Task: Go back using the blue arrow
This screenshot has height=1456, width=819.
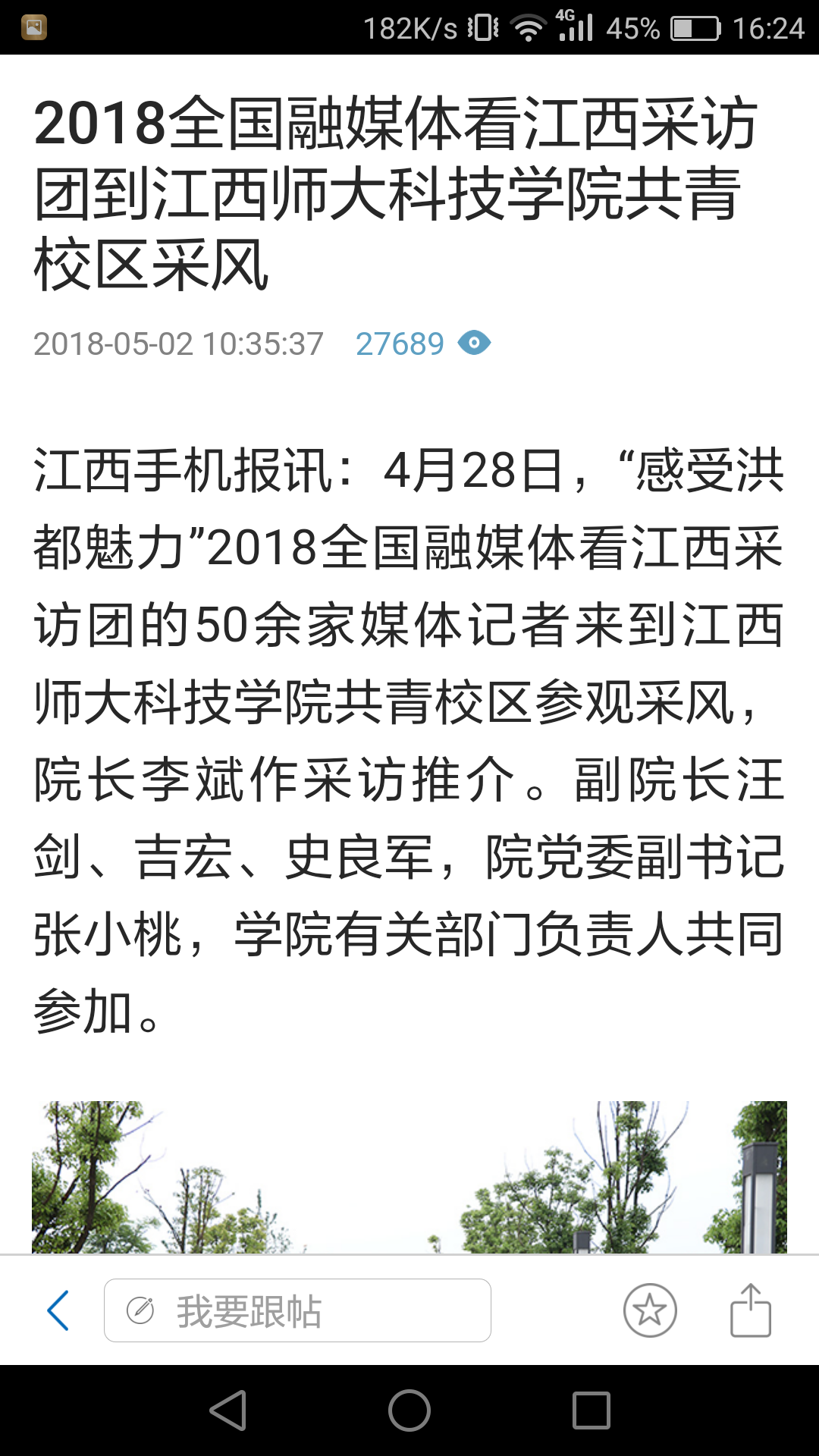Action: tap(58, 1310)
